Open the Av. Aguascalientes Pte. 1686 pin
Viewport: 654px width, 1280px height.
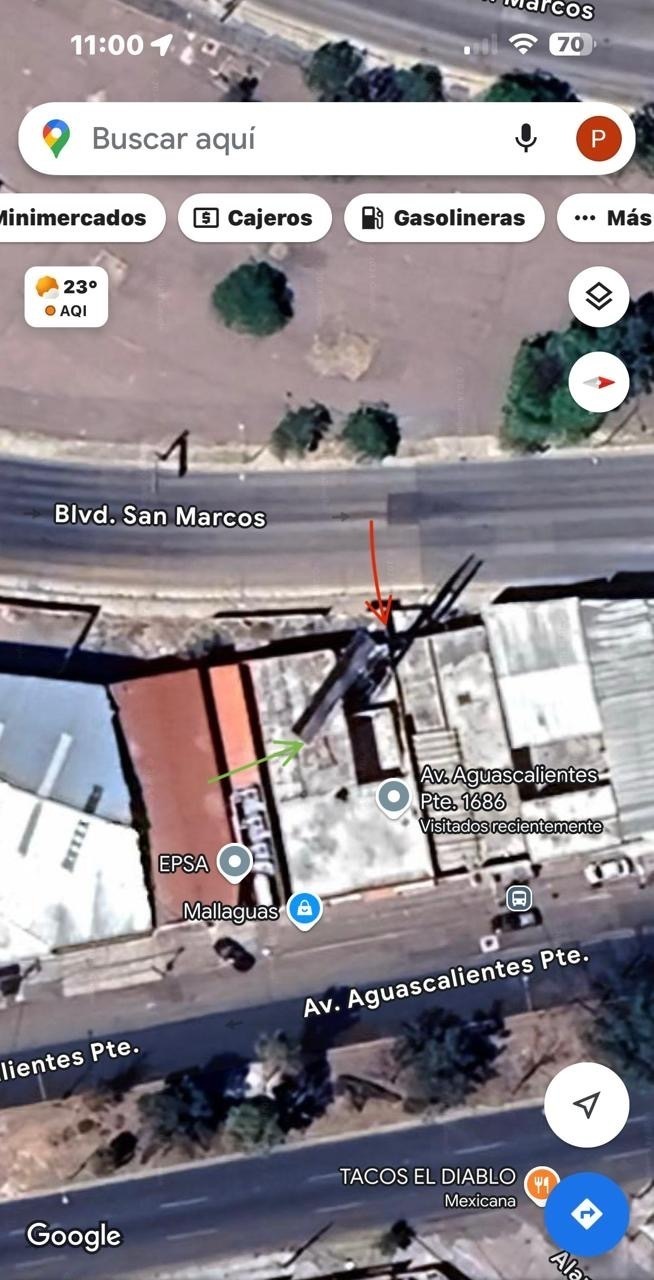click(394, 797)
